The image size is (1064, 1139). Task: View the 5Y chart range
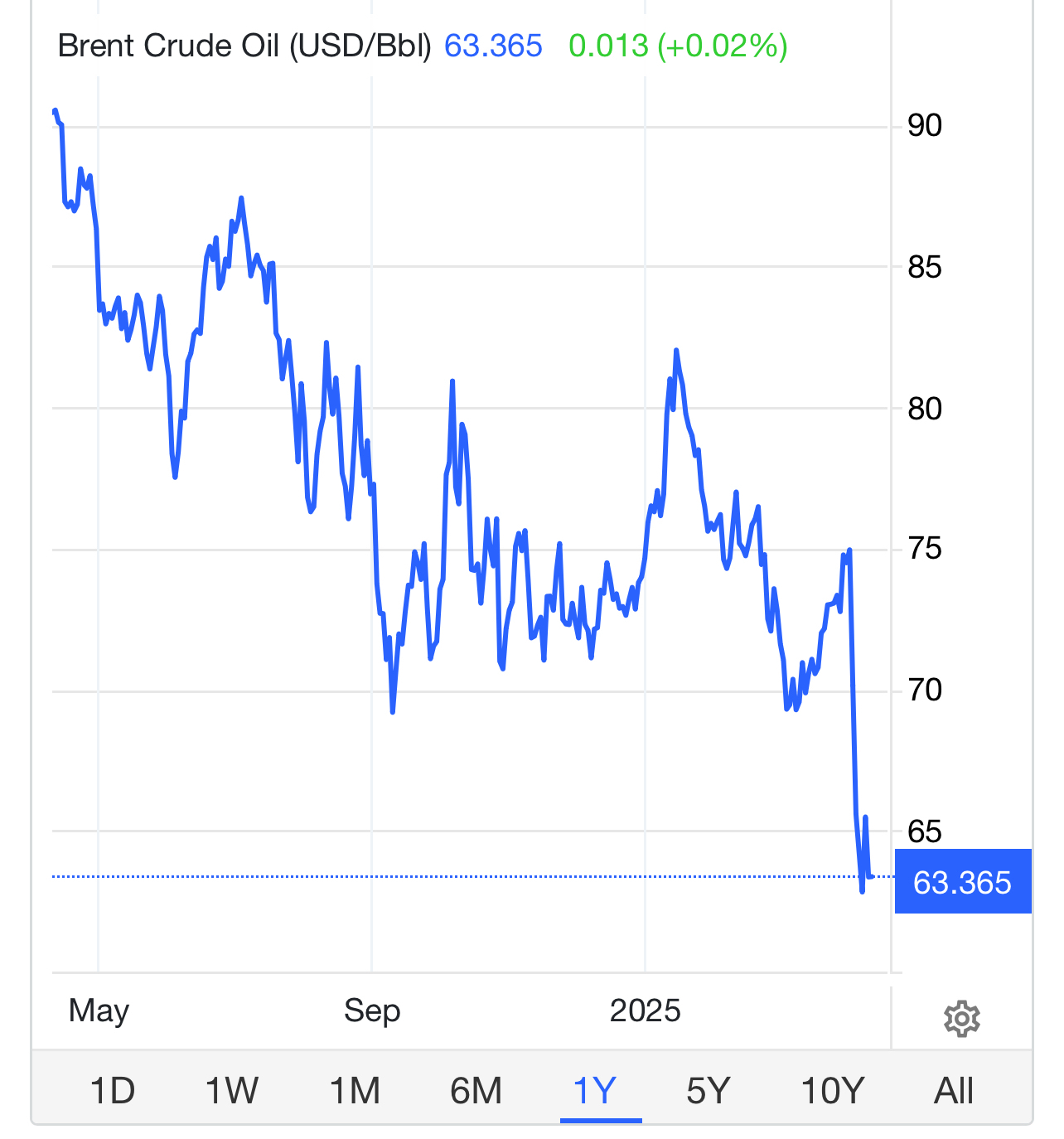pyautogui.click(x=709, y=1091)
